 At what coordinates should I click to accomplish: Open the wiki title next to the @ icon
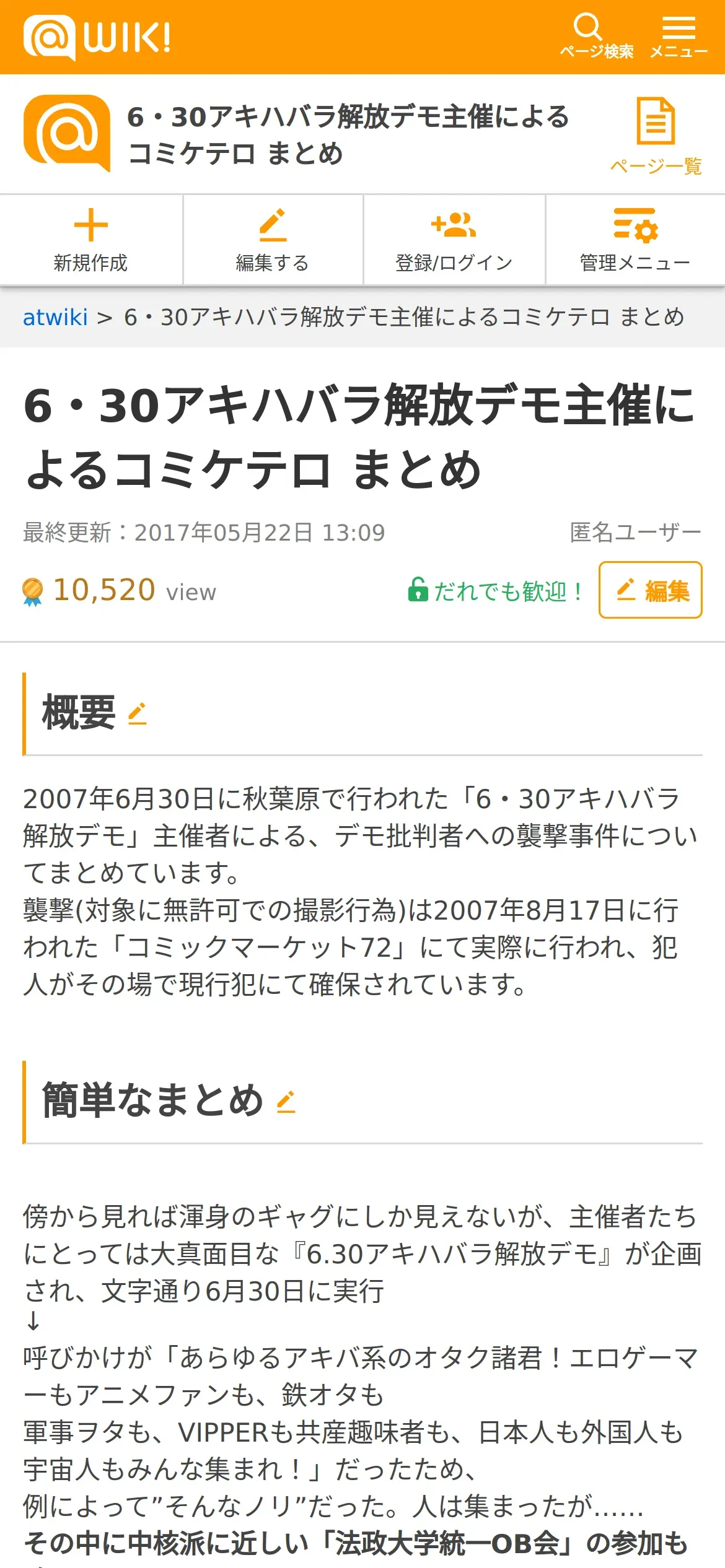click(347, 134)
